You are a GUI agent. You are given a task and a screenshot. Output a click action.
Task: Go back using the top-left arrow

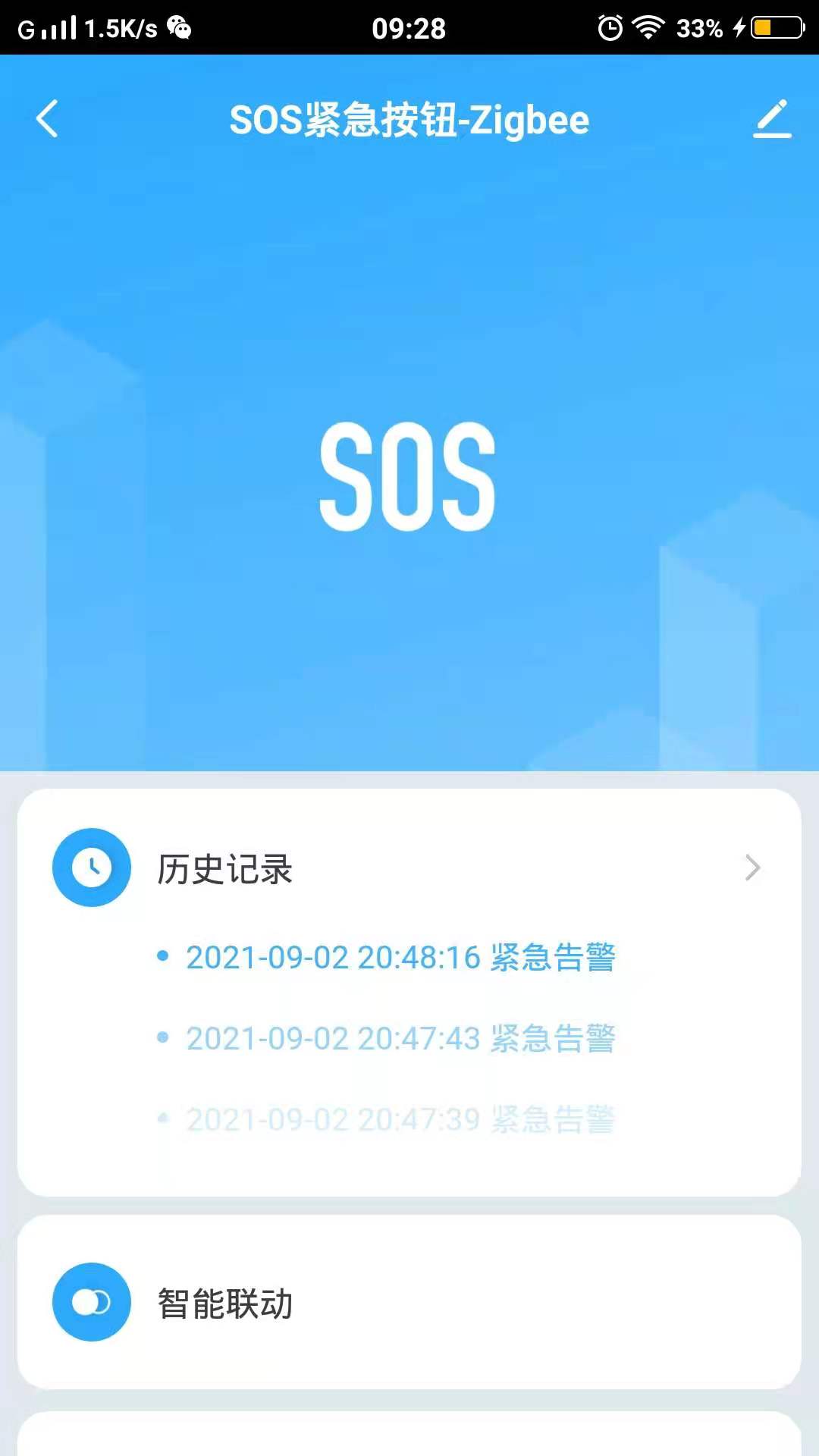click(47, 119)
